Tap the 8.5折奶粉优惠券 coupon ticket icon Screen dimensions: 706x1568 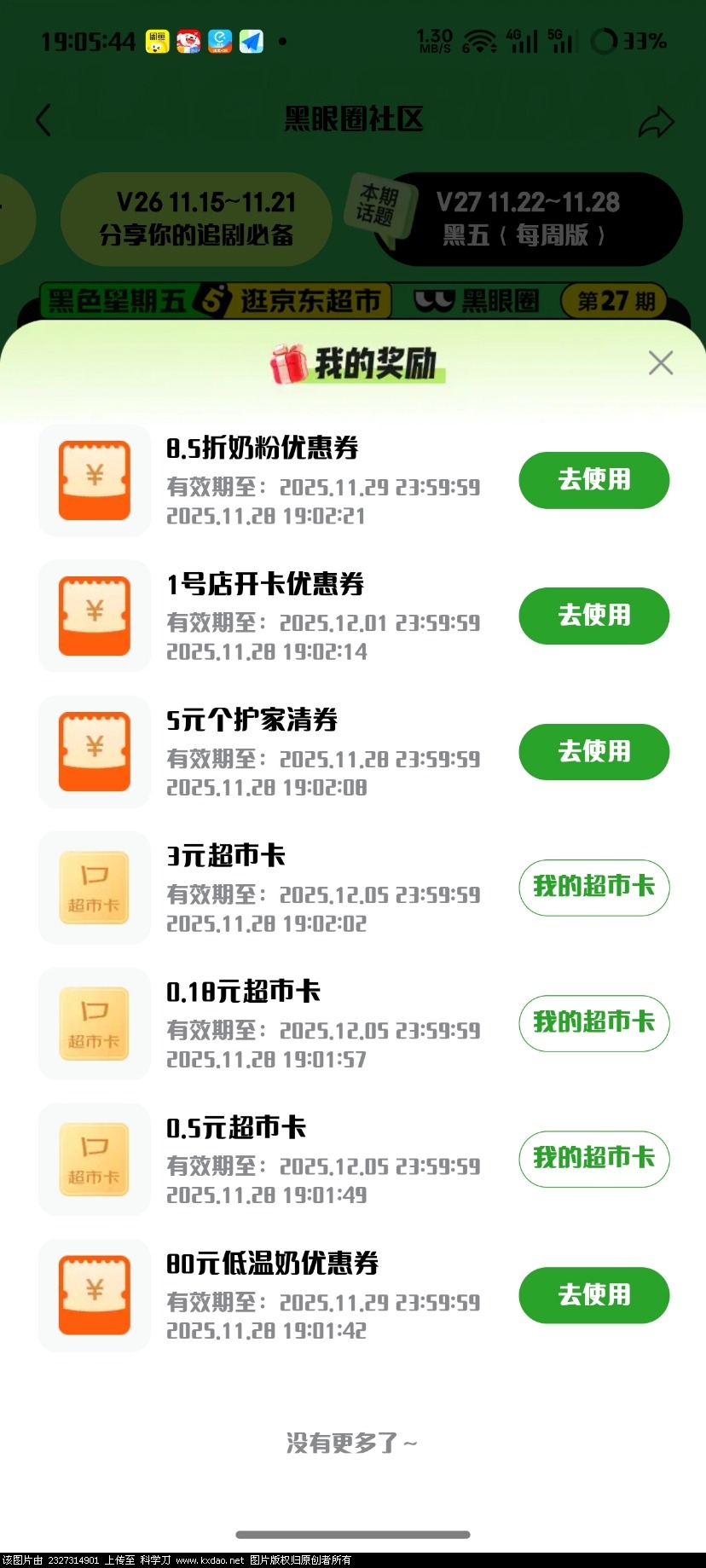(94, 480)
